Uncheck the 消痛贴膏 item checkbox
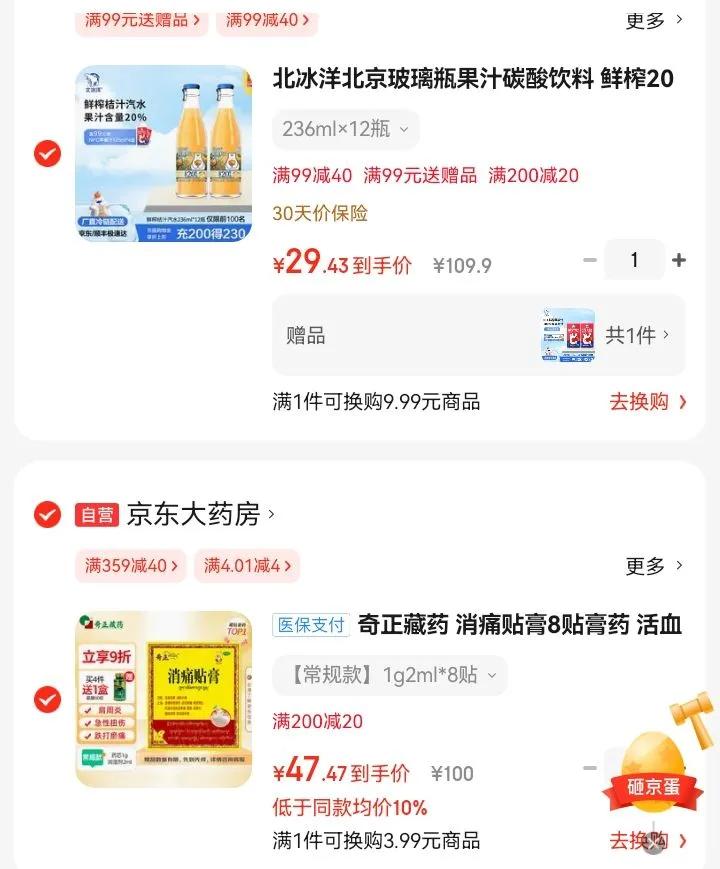720x869 pixels. [x=48, y=699]
